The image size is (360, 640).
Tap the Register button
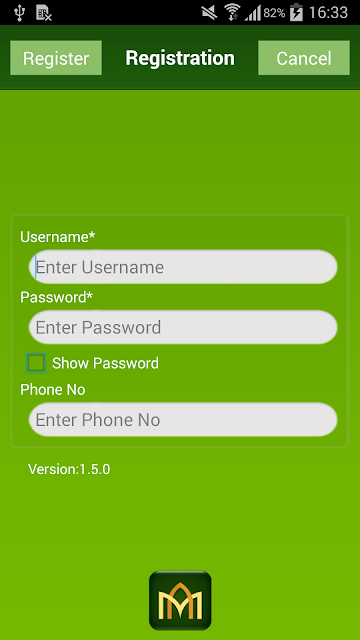pos(56,58)
